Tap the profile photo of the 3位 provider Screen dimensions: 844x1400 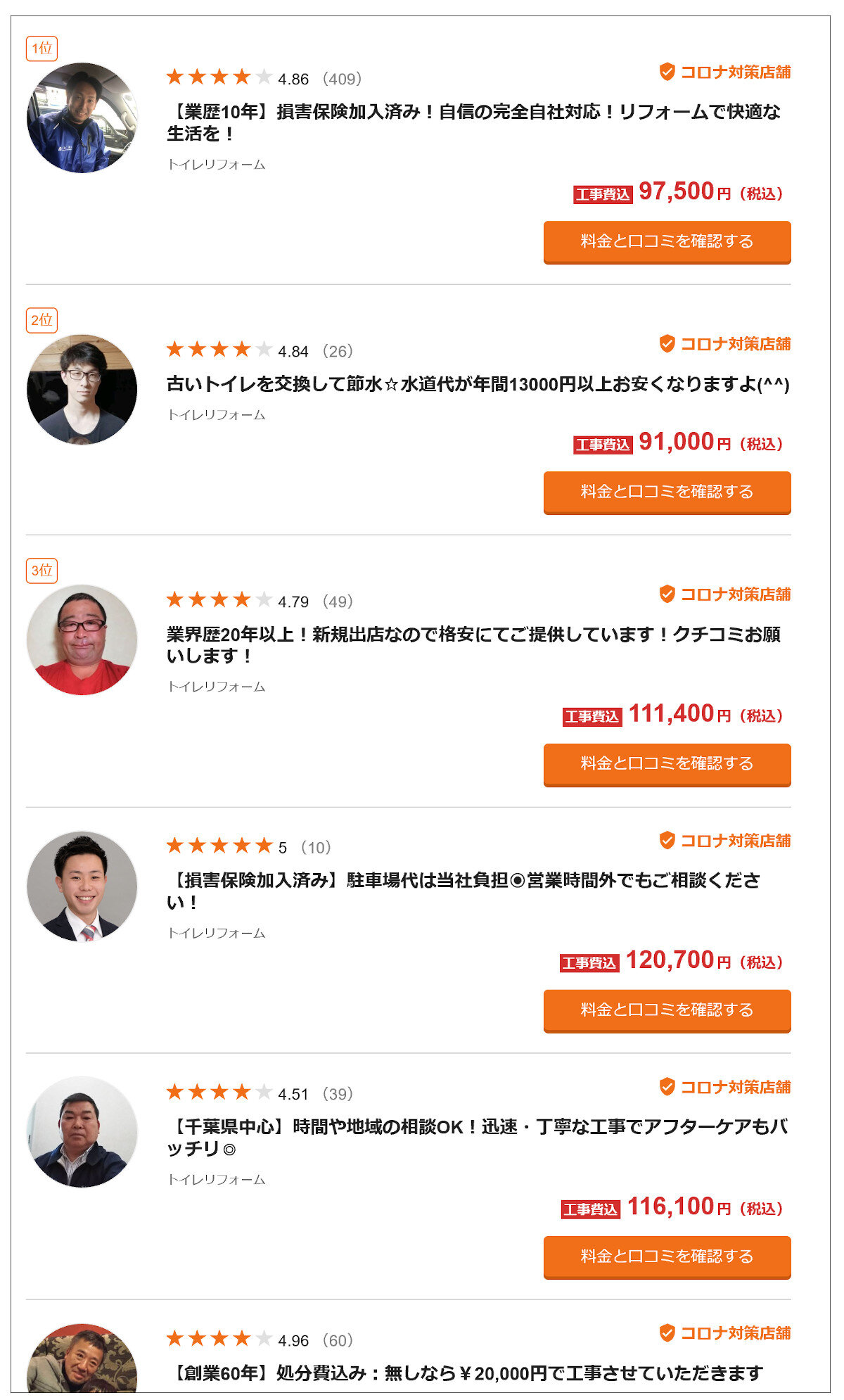point(82,639)
